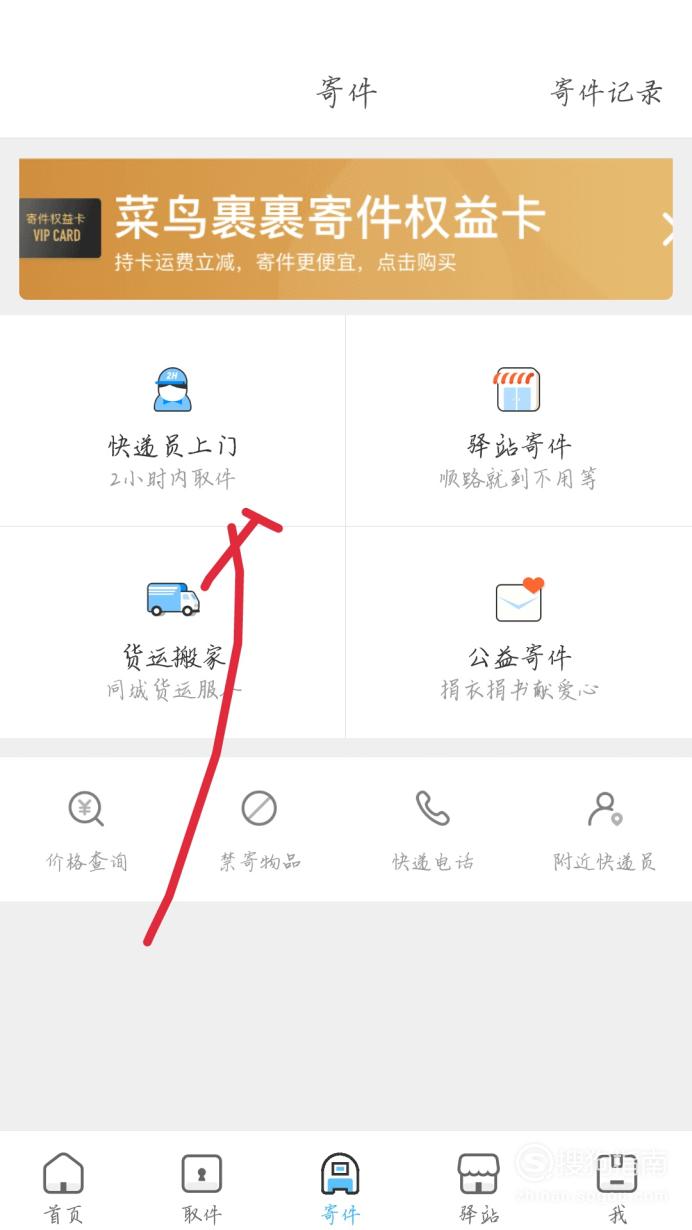The image size is (692, 1230).
Task: Find 附近快递员 nearby couriers
Action: pos(605,830)
